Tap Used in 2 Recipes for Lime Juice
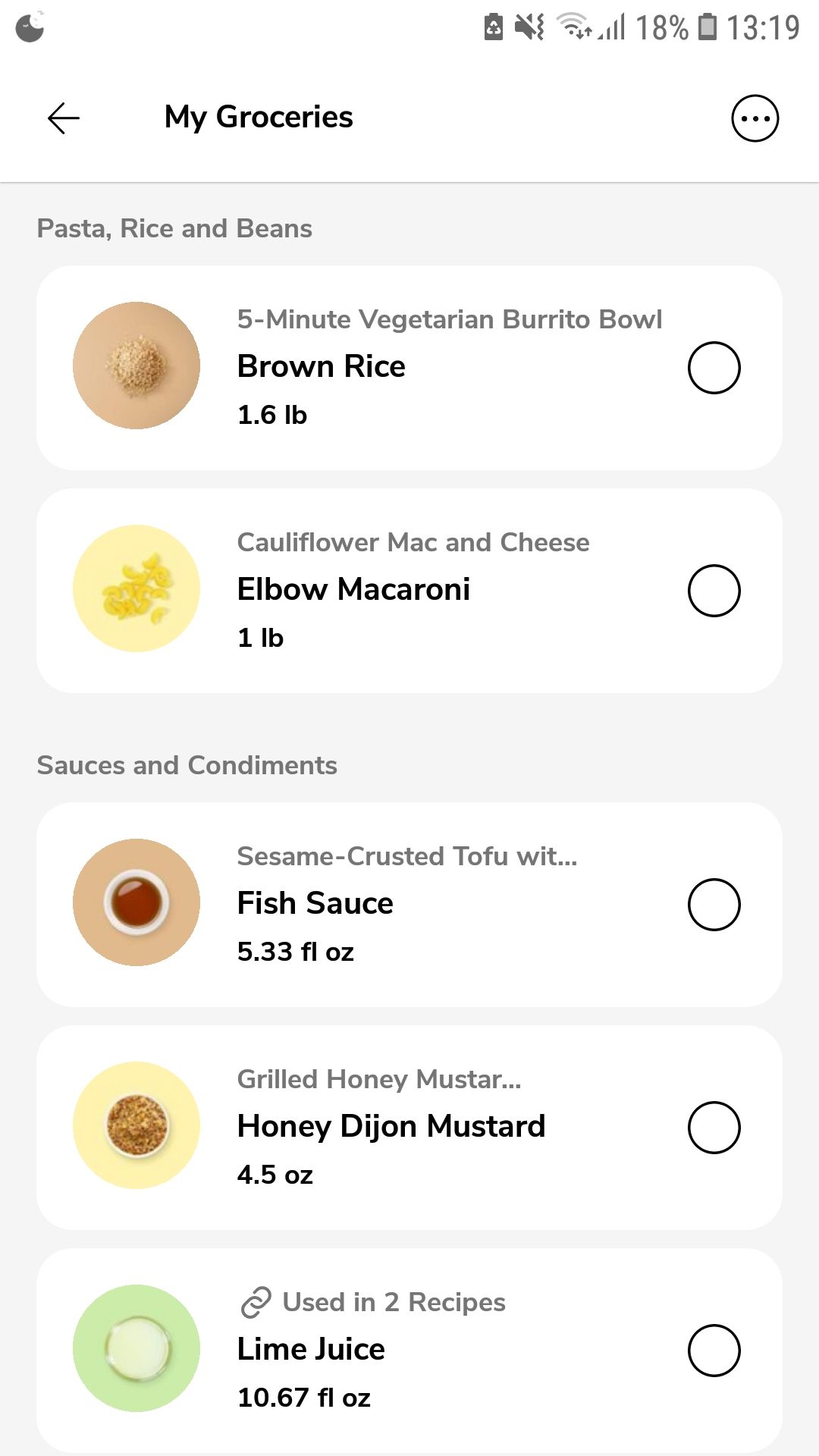Viewport: 819px width, 1456px height. pos(394,1301)
